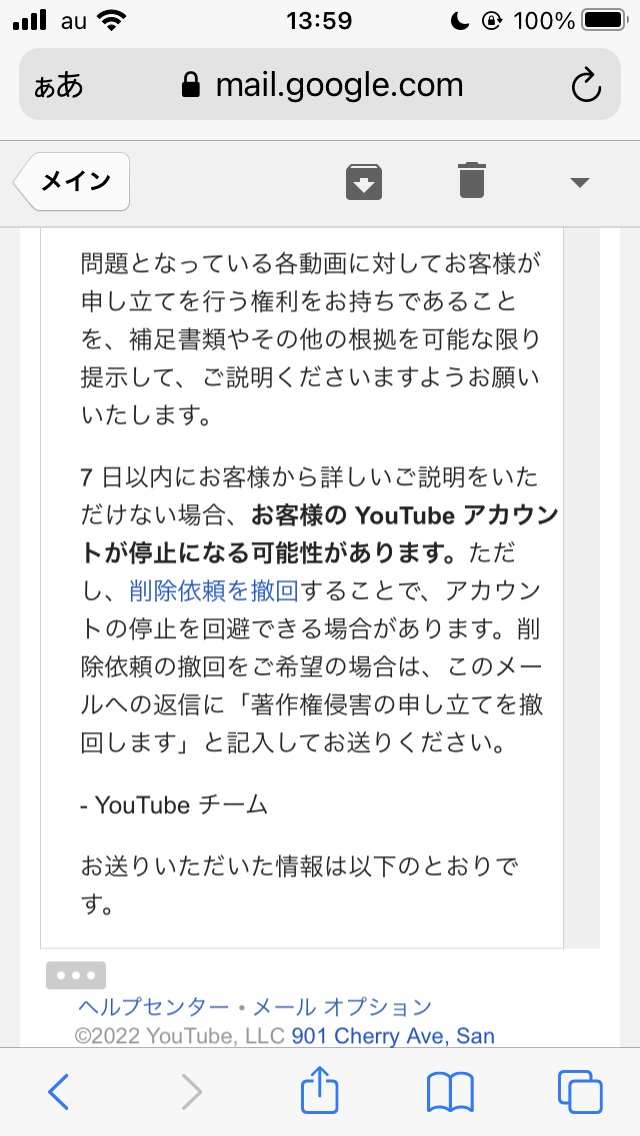Open the more actions dropdown arrow
640x1136 pixels.
579,183
